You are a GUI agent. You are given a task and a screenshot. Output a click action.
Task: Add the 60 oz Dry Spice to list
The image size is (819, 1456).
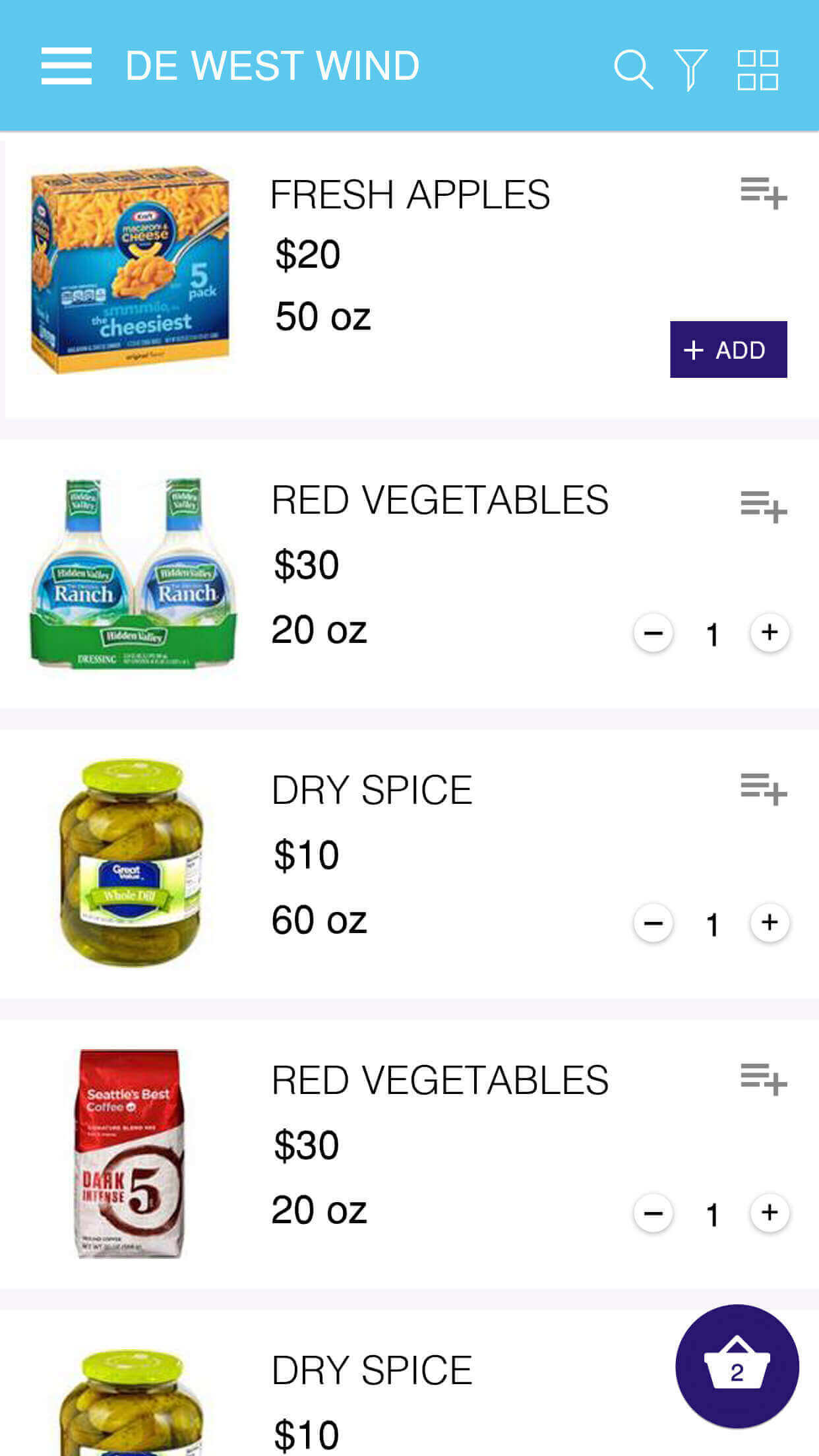[x=764, y=789]
